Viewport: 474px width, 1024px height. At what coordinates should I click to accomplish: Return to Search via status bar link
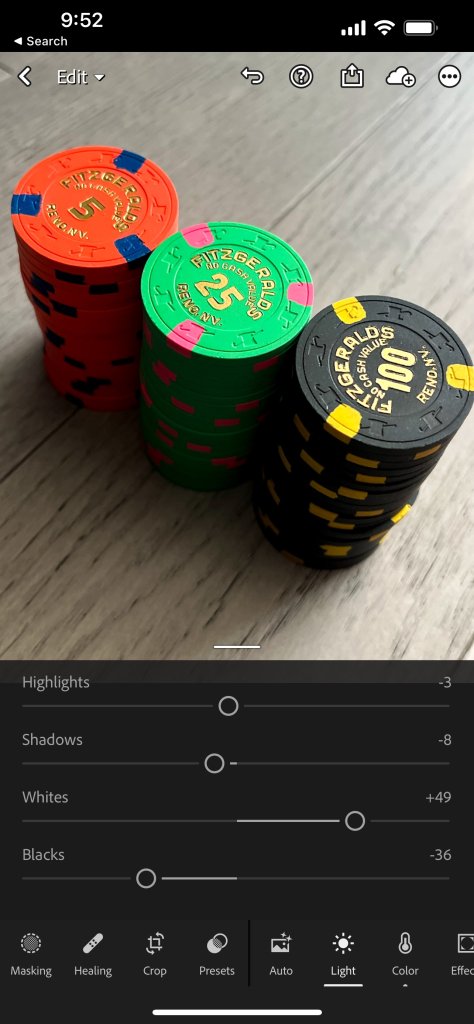[40, 41]
